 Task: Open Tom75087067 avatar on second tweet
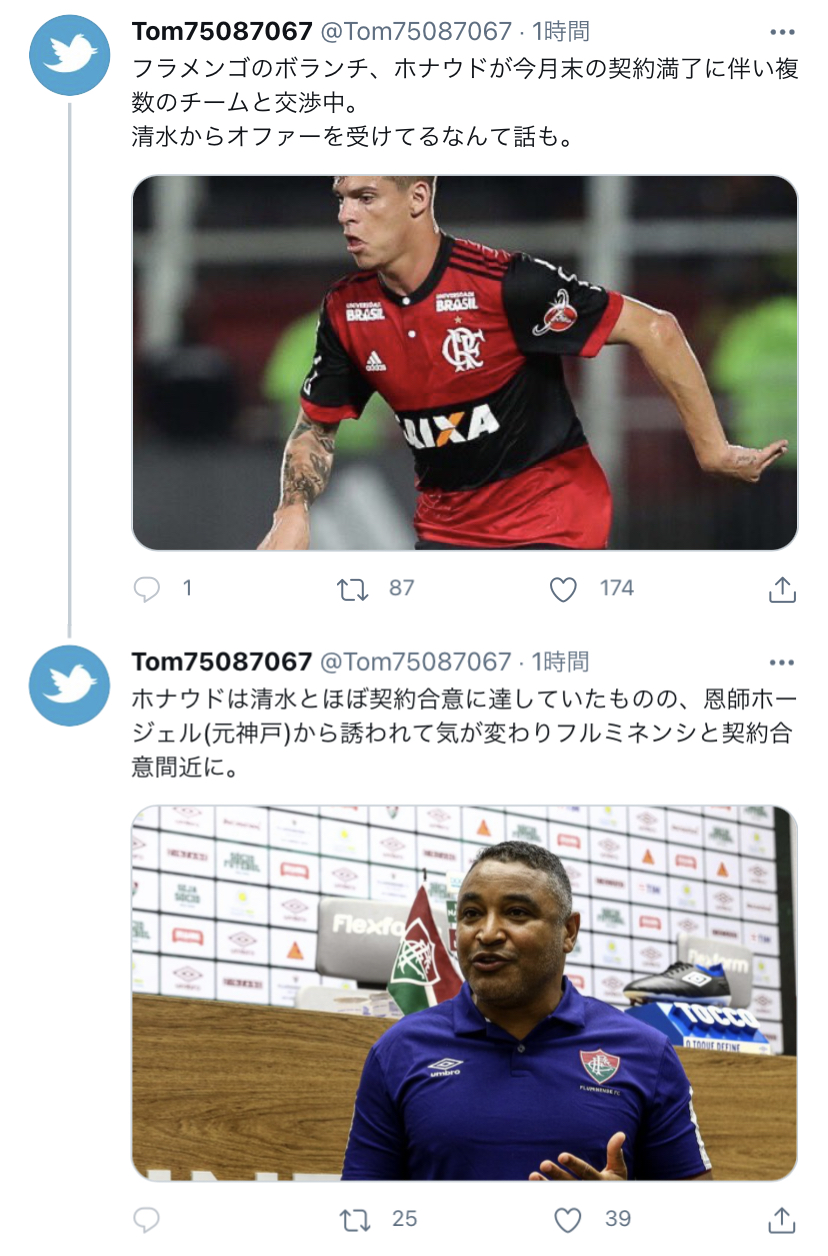point(69,685)
